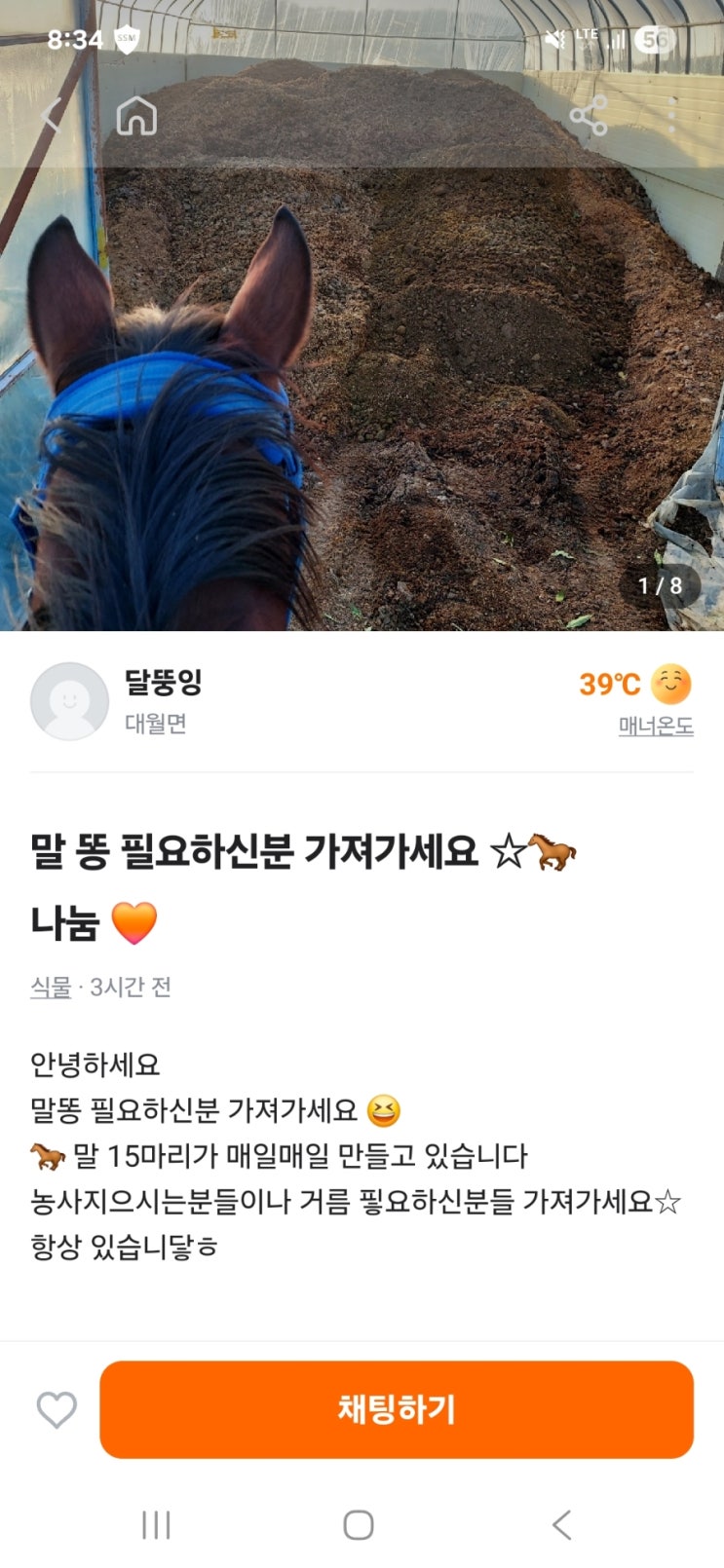Start a chat via 채팅하기

point(396,1409)
